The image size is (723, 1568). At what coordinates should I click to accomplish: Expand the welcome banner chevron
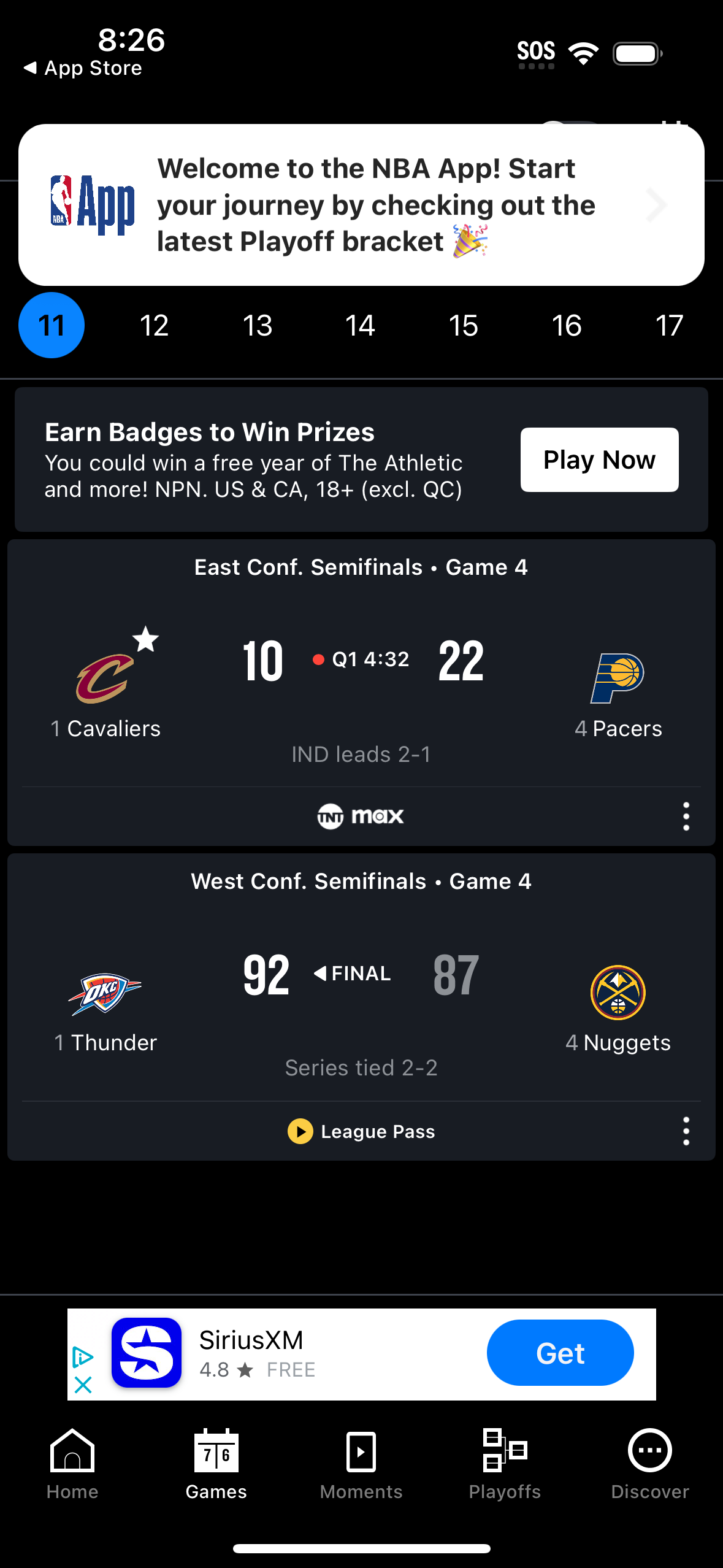pyautogui.click(x=656, y=205)
